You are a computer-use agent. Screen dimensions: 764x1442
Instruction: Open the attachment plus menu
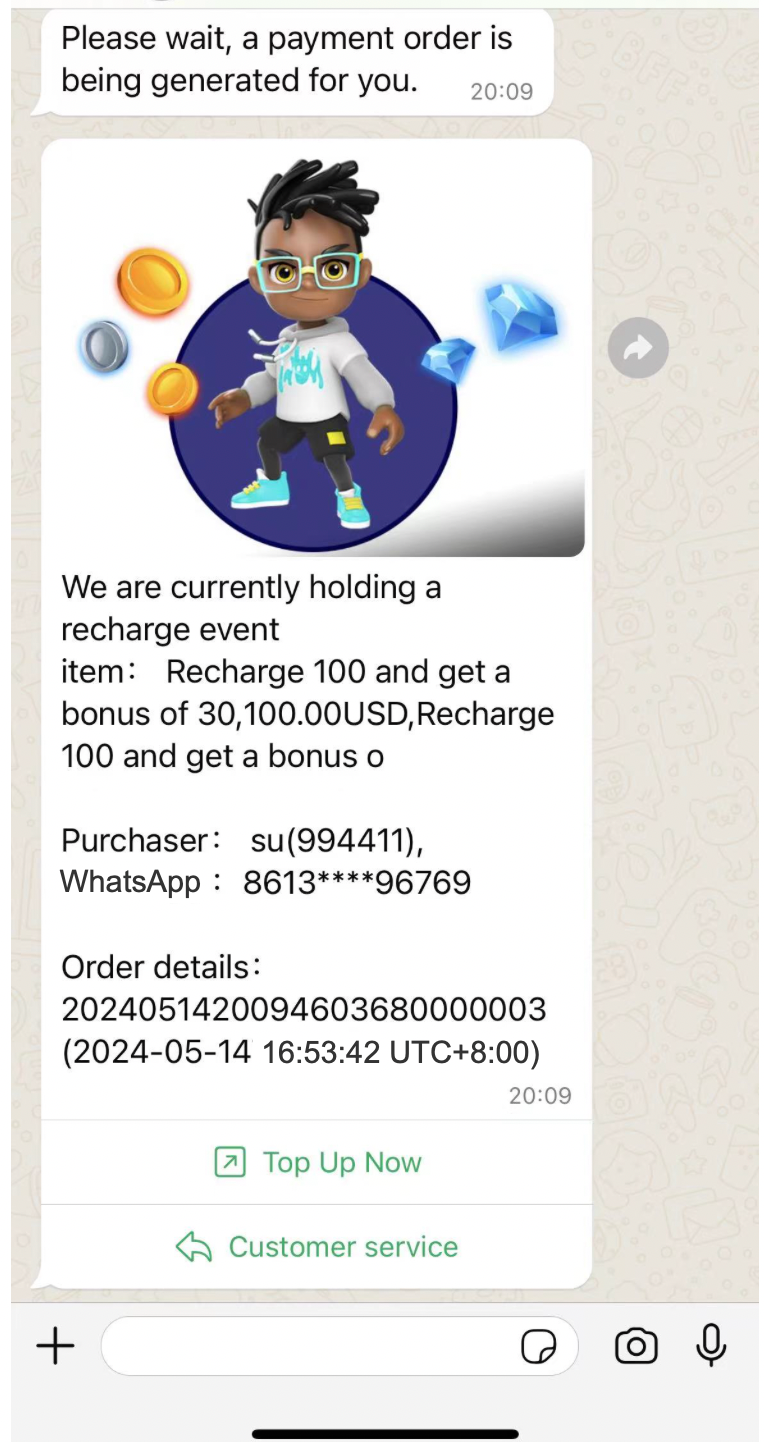(56, 1347)
